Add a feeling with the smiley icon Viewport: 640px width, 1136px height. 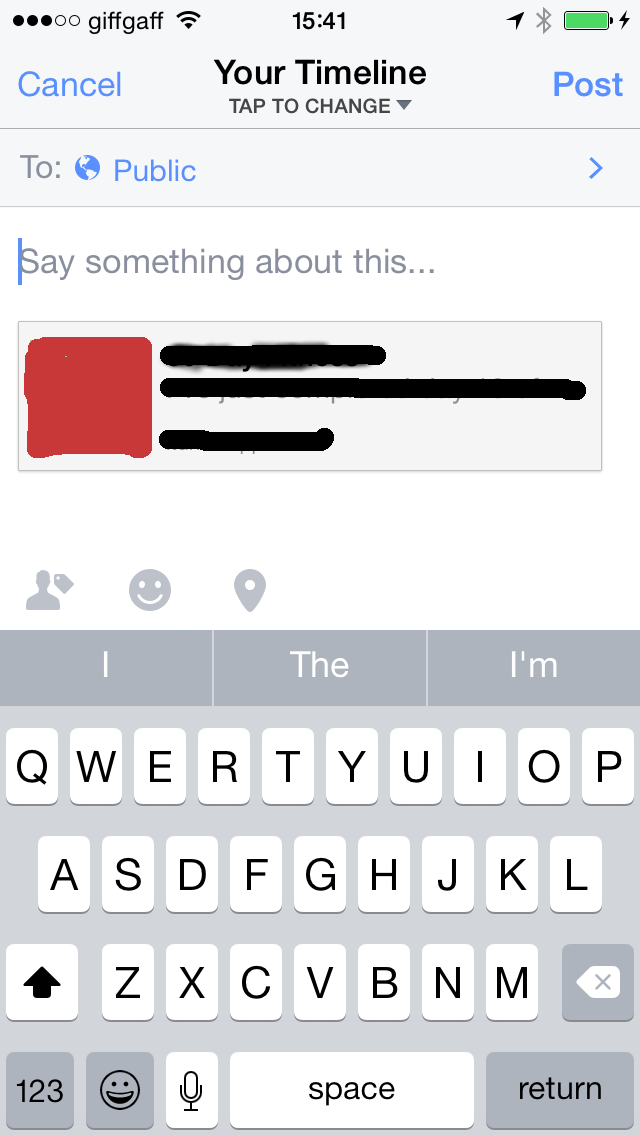pos(150,590)
